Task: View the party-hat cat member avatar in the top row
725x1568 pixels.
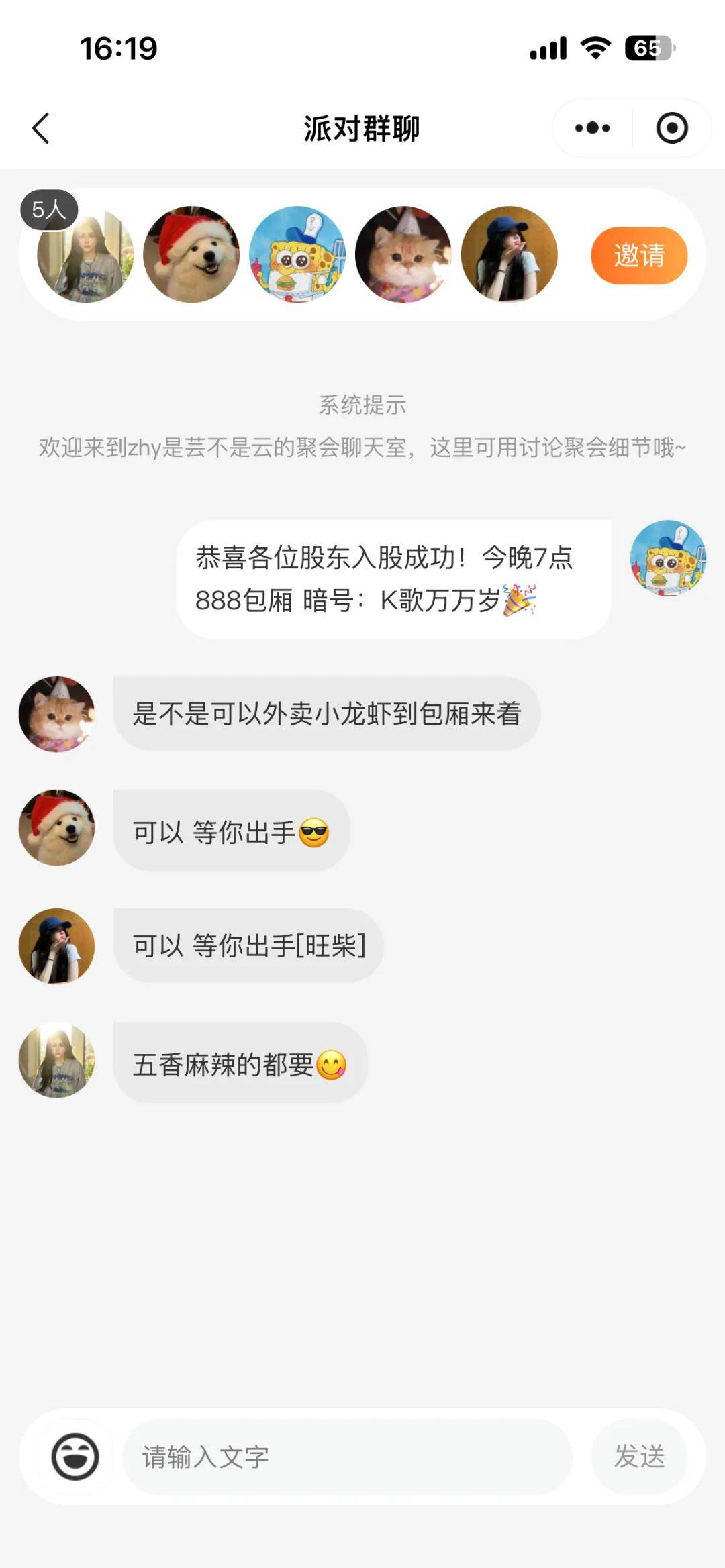Action: (403, 254)
